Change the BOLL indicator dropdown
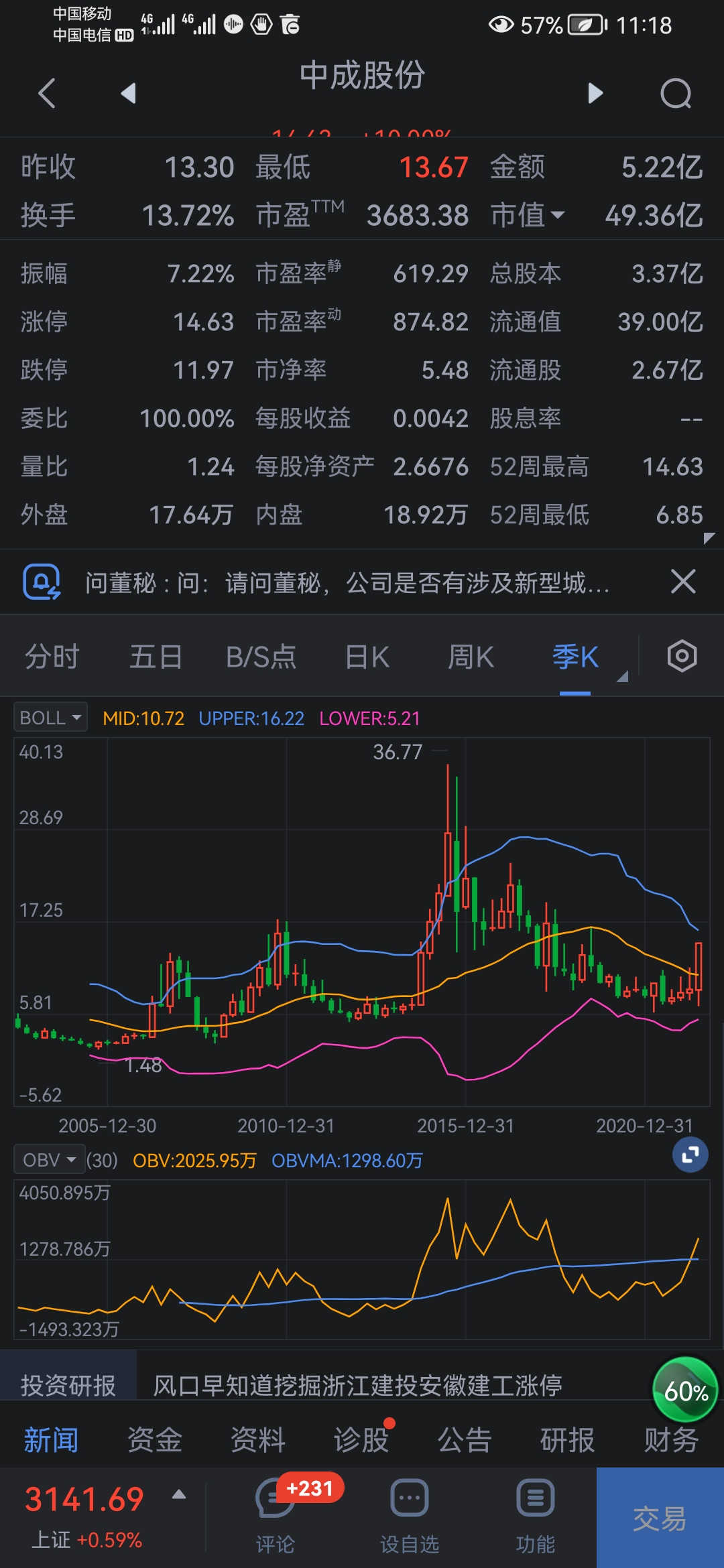 (50, 718)
